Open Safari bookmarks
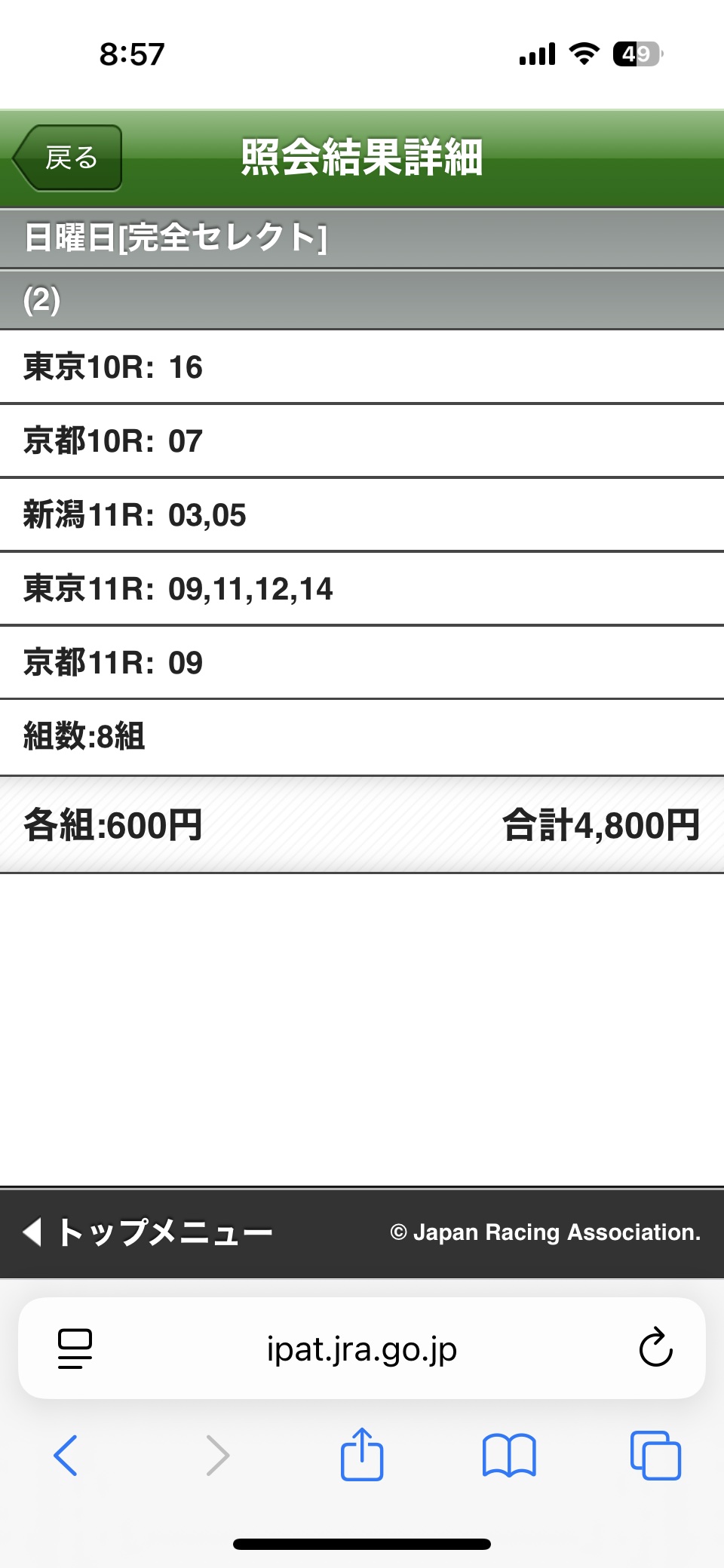Viewport: 724px width, 1568px height. [509, 1455]
